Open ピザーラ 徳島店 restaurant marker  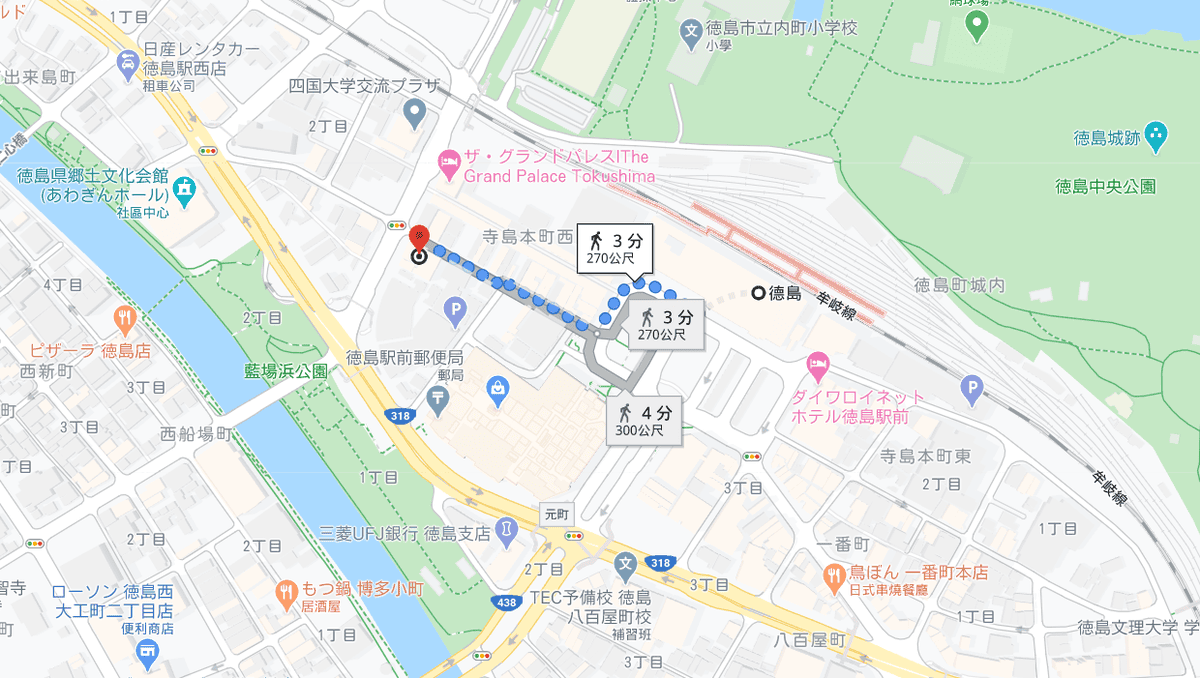pyautogui.click(x=125, y=321)
